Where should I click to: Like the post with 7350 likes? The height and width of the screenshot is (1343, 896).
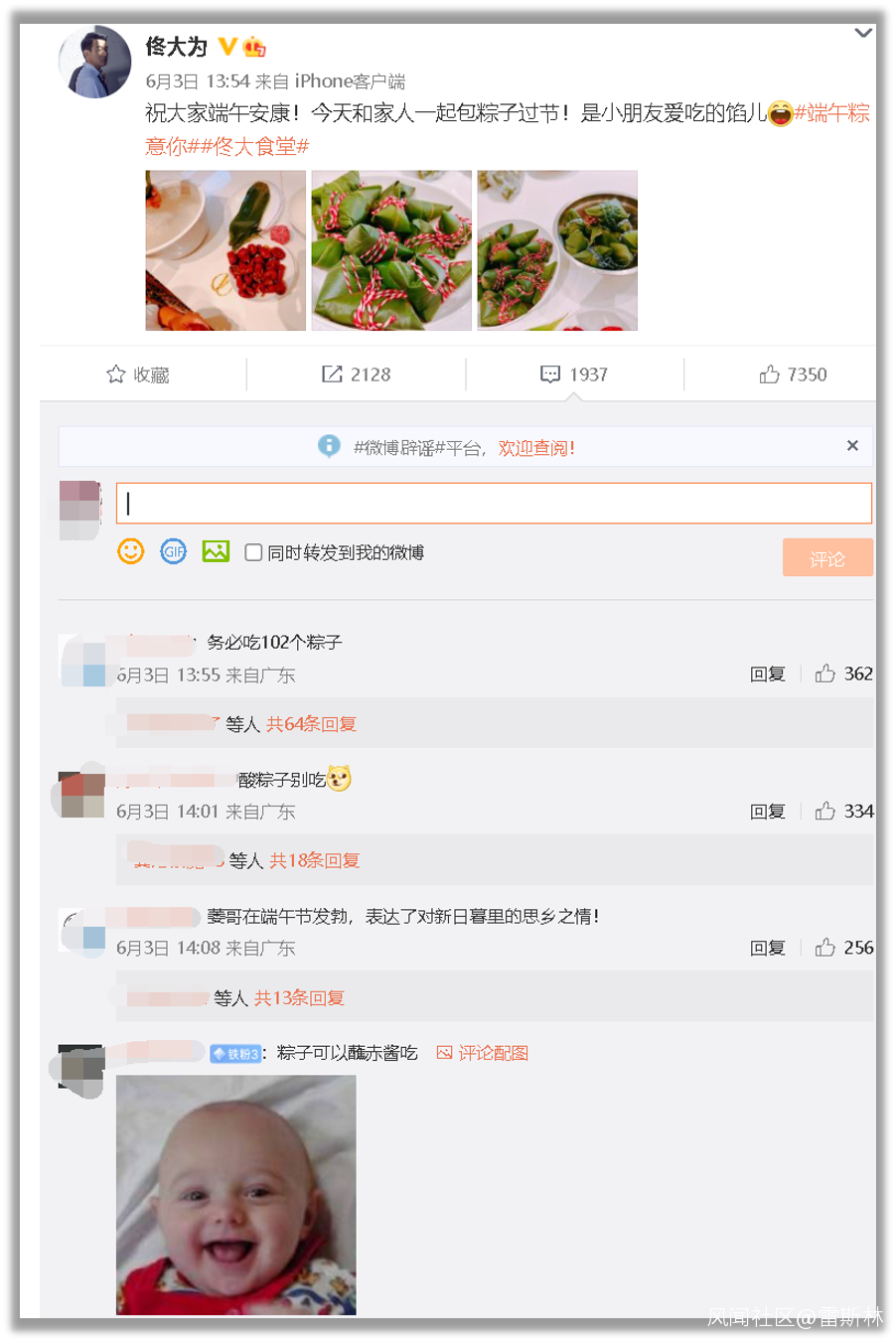[x=793, y=374]
